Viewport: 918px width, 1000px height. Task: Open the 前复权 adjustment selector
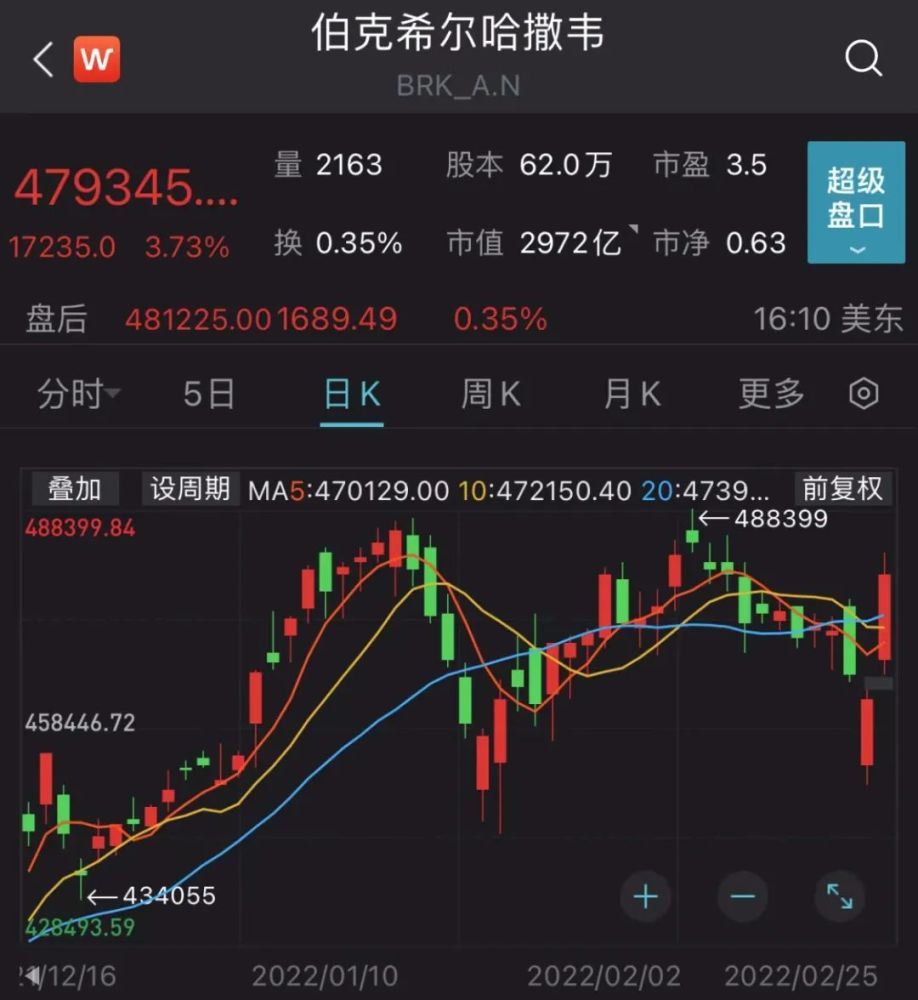click(843, 489)
